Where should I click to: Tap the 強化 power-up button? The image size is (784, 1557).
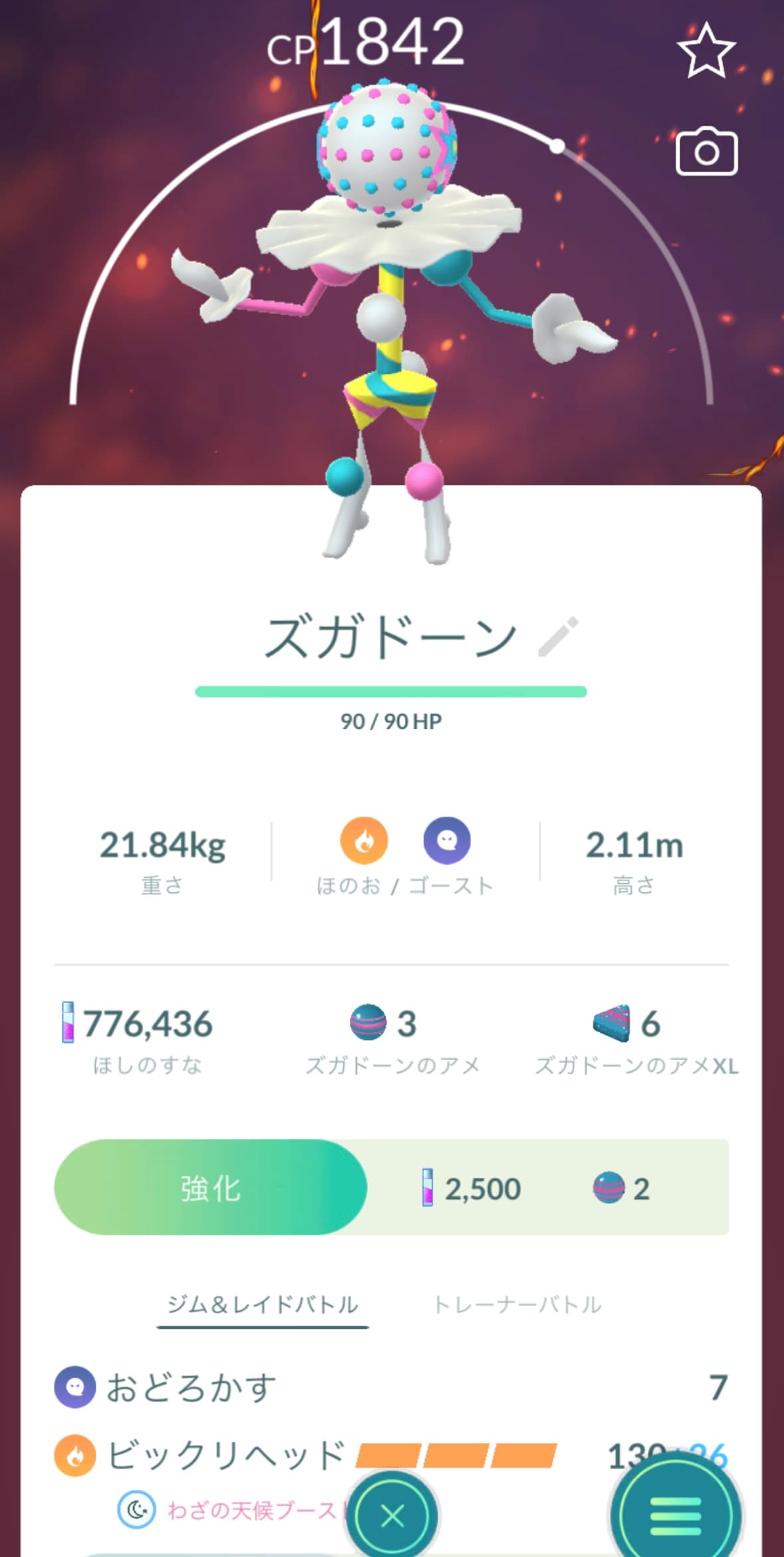coord(210,1188)
